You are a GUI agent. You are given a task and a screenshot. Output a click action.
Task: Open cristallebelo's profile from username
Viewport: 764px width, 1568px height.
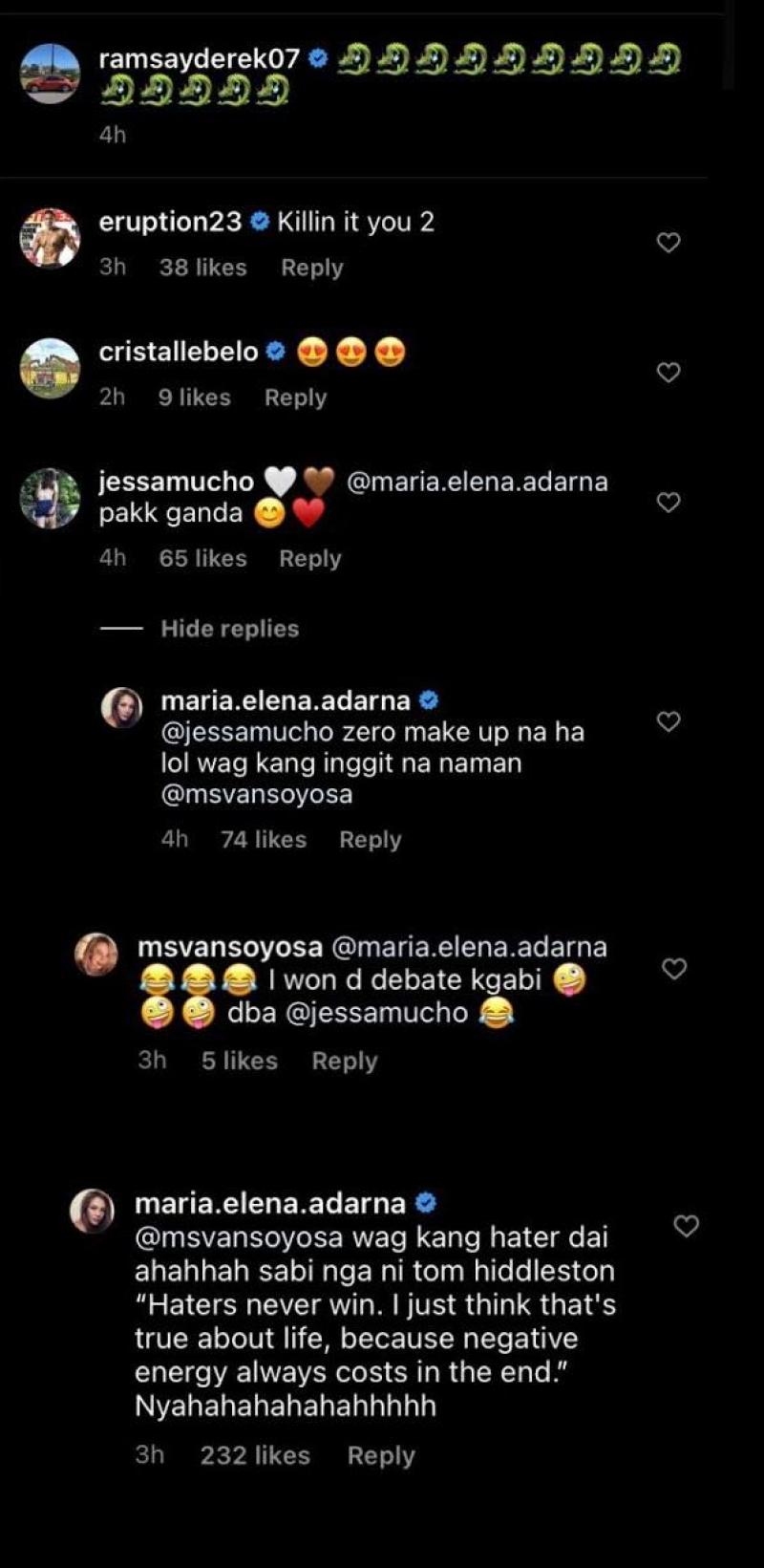coord(178,352)
